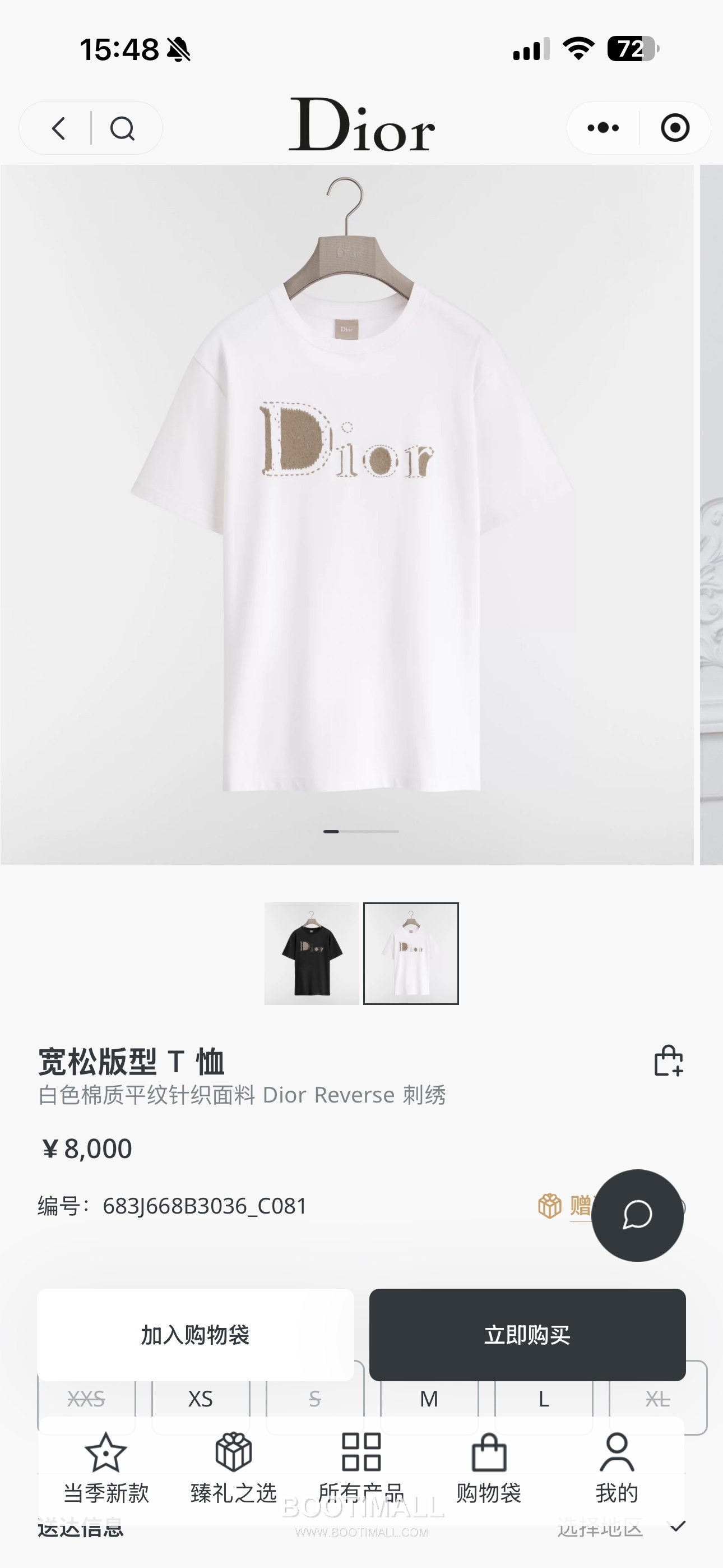This screenshot has height=1568, width=723.
Task: Select size XS
Action: tap(201, 1398)
